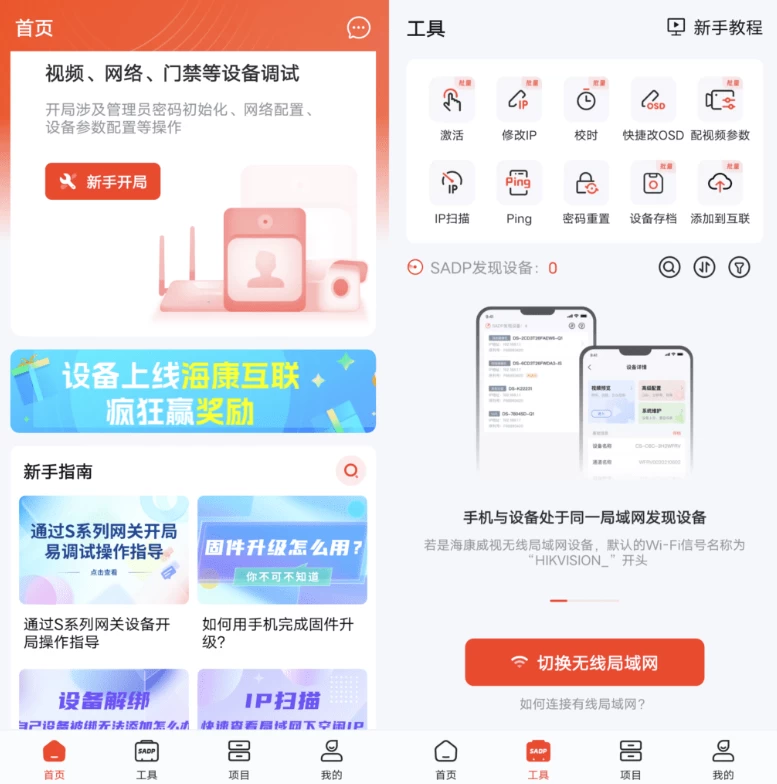Open the messages icon on 首页 header
The image size is (777, 784).
click(358, 28)
